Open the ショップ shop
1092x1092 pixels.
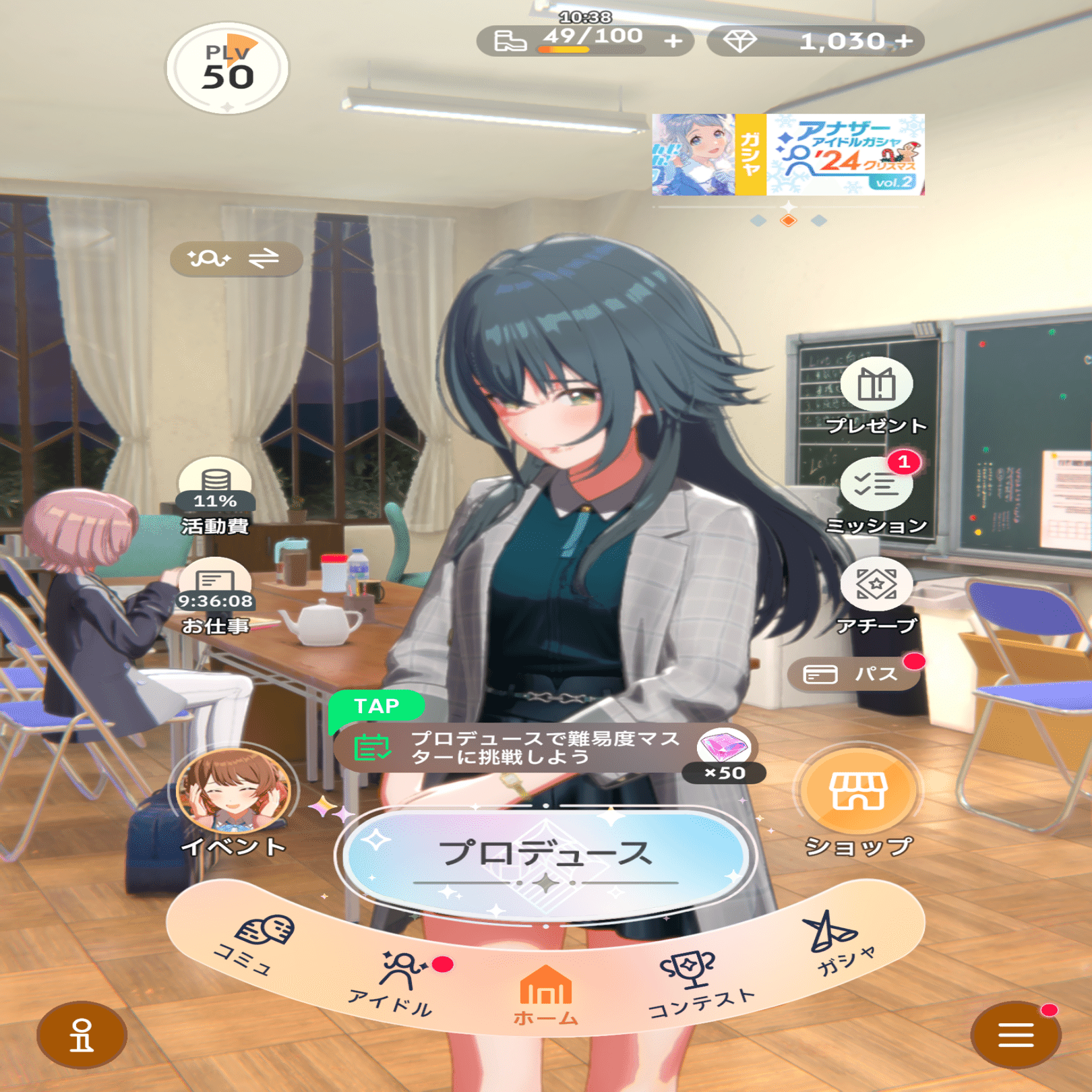point(859,802)
